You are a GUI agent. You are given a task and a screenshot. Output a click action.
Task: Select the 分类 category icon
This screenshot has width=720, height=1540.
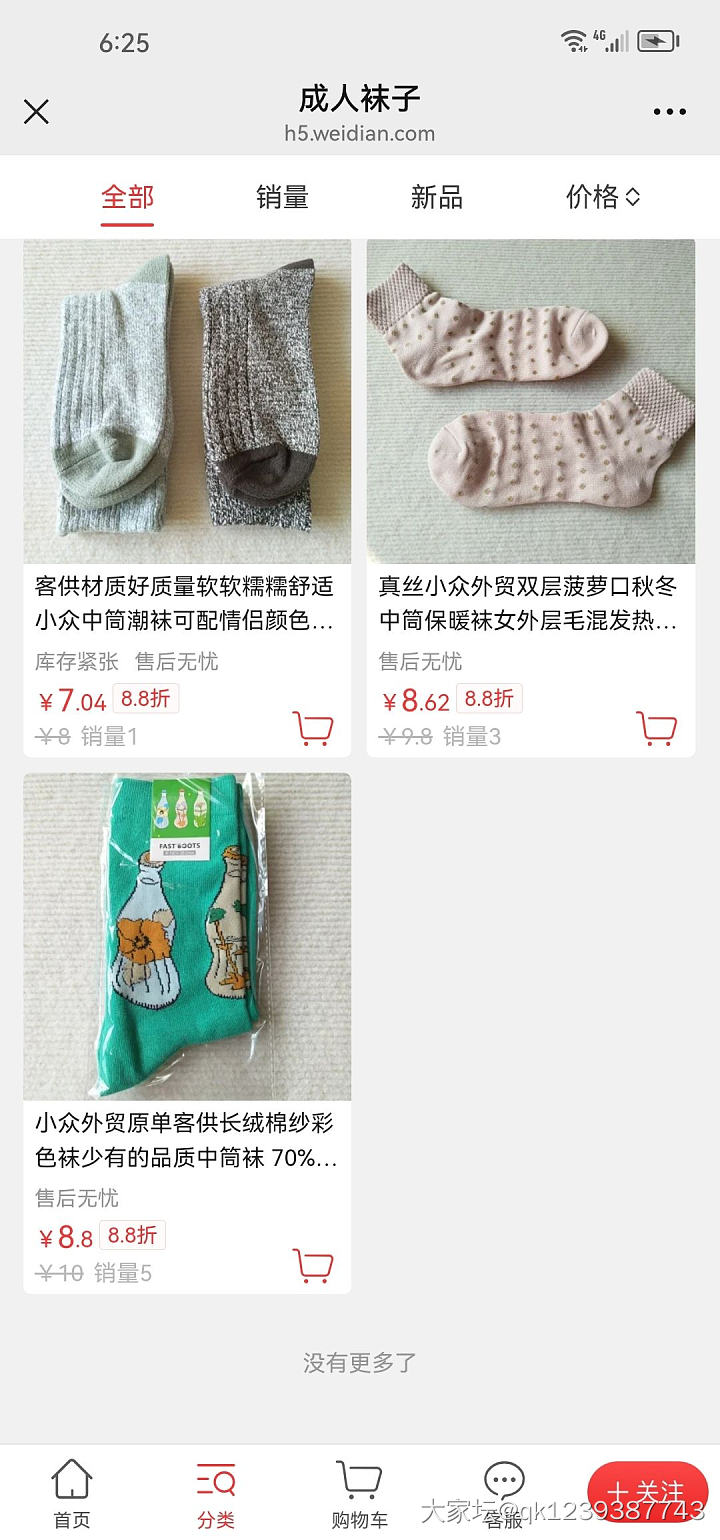click(x=214, y=1490)
